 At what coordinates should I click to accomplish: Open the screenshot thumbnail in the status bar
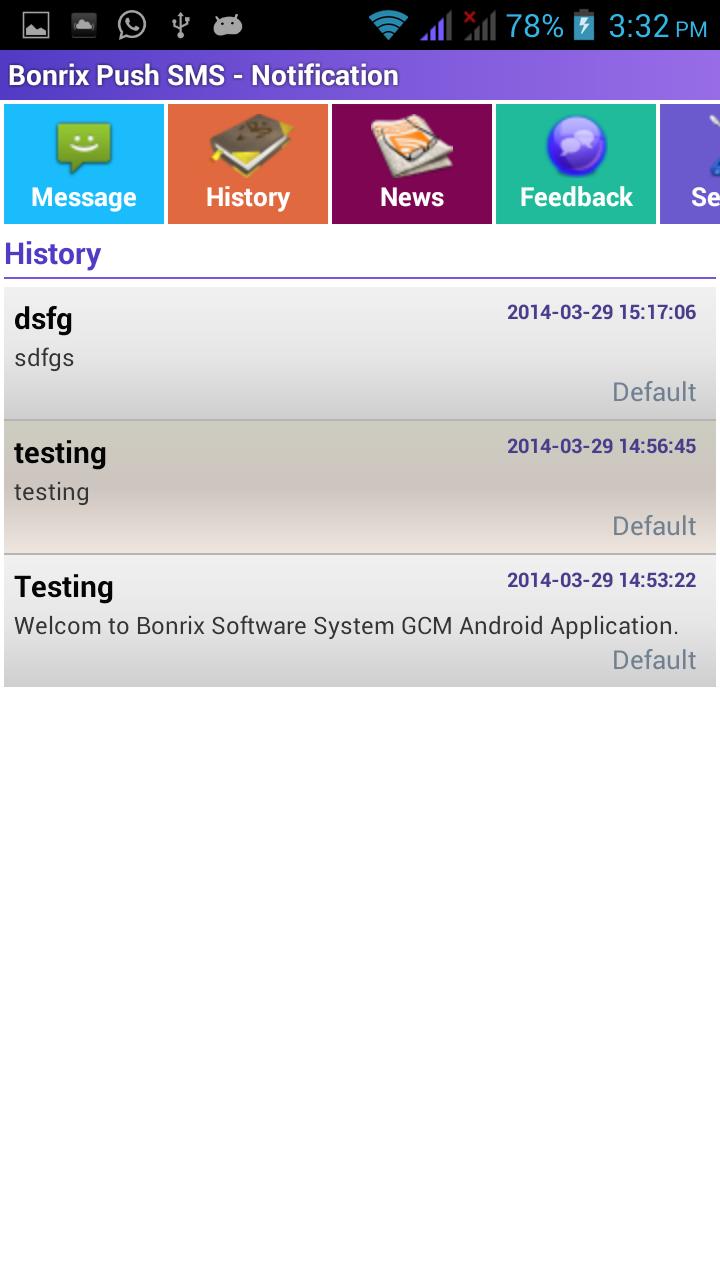(36, 24)
